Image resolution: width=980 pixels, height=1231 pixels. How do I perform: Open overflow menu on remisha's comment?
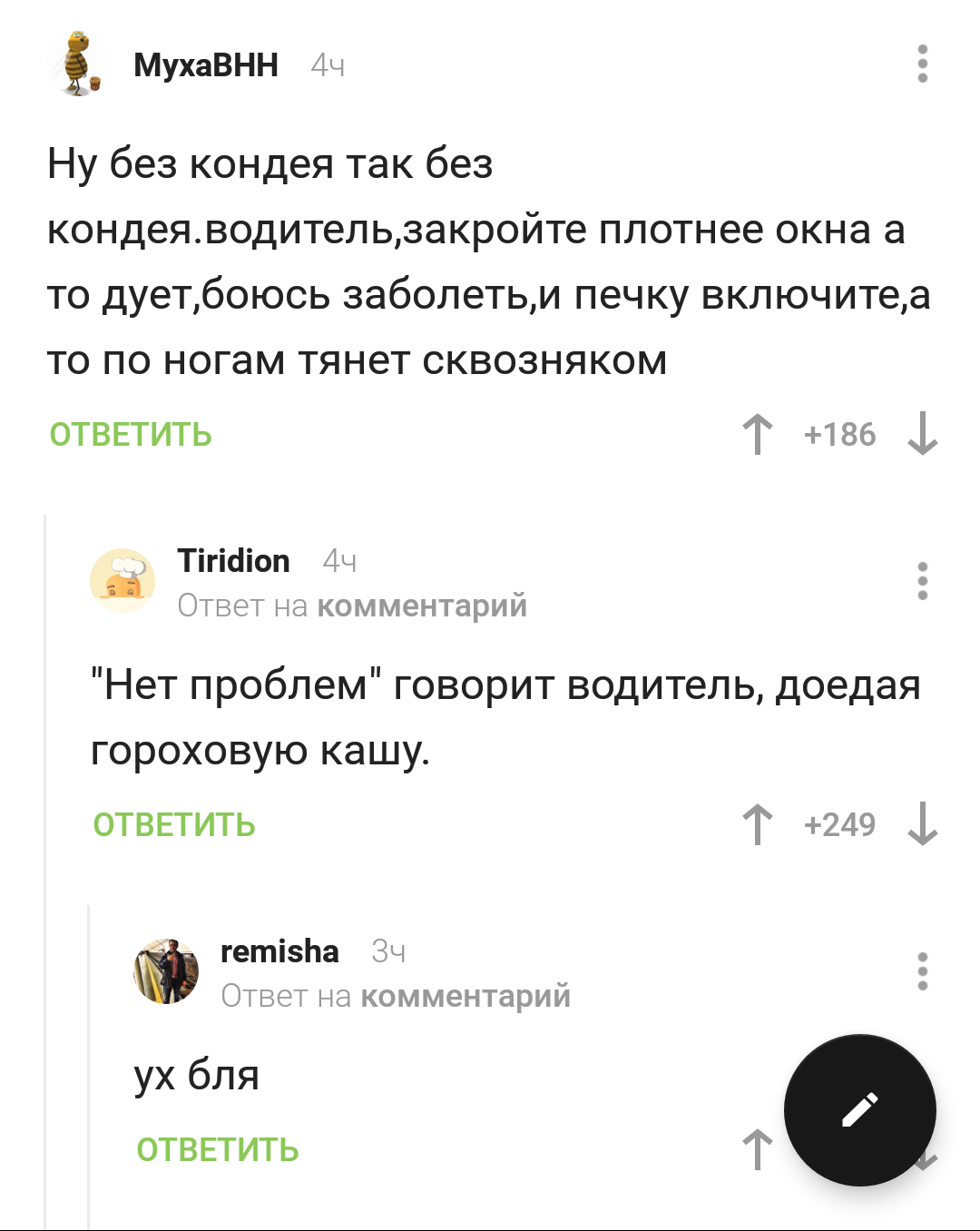[x=922, y=971]
